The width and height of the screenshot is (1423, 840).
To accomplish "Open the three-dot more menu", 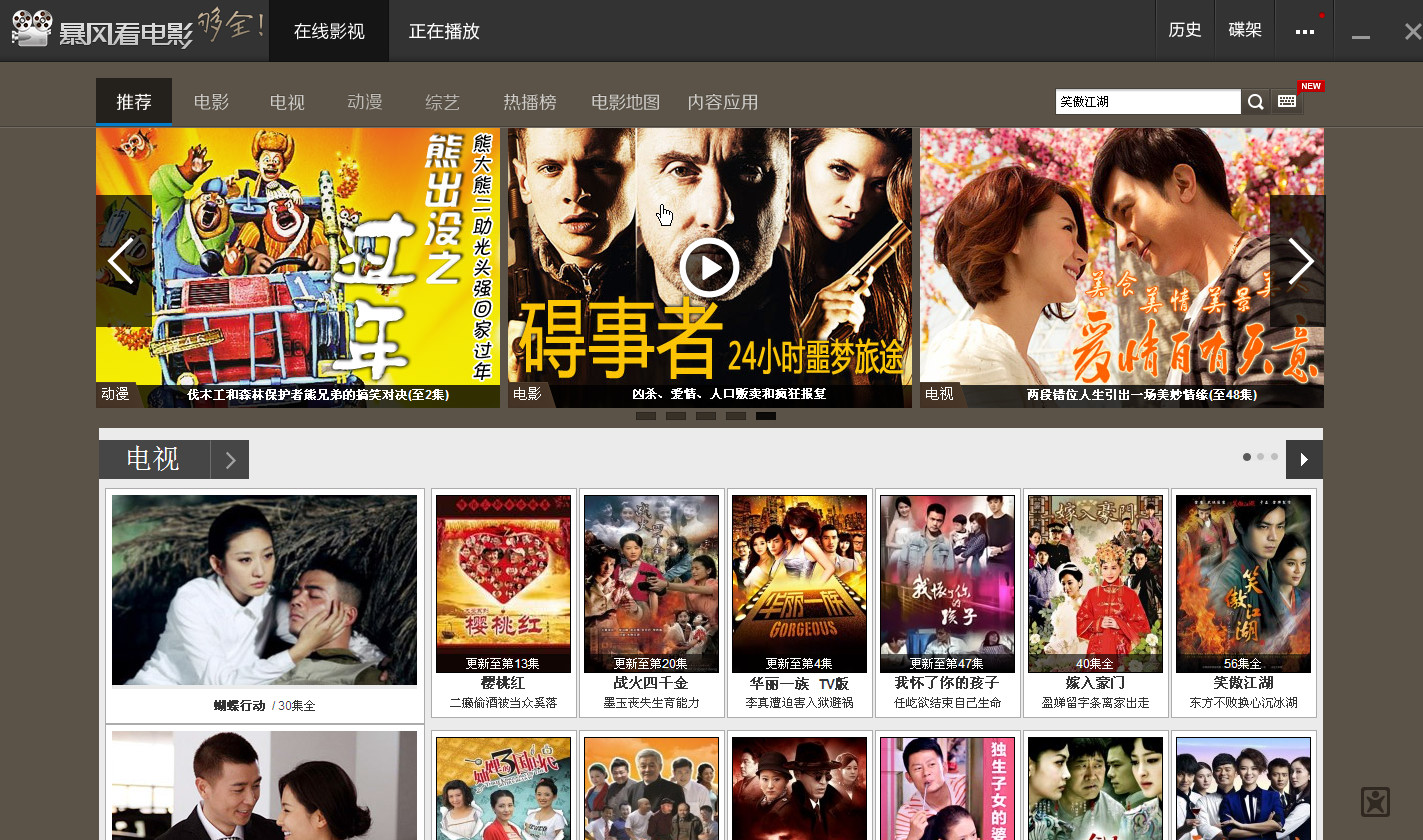I will (1304, 31).
